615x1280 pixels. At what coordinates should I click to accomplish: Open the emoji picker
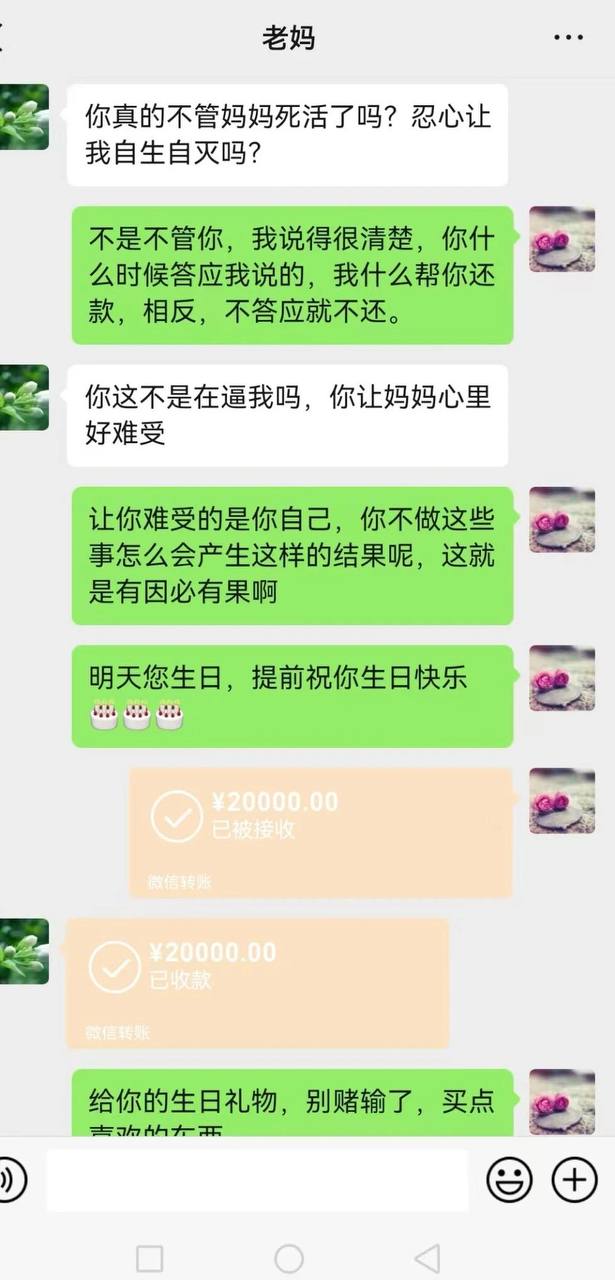pos(509,1180)
